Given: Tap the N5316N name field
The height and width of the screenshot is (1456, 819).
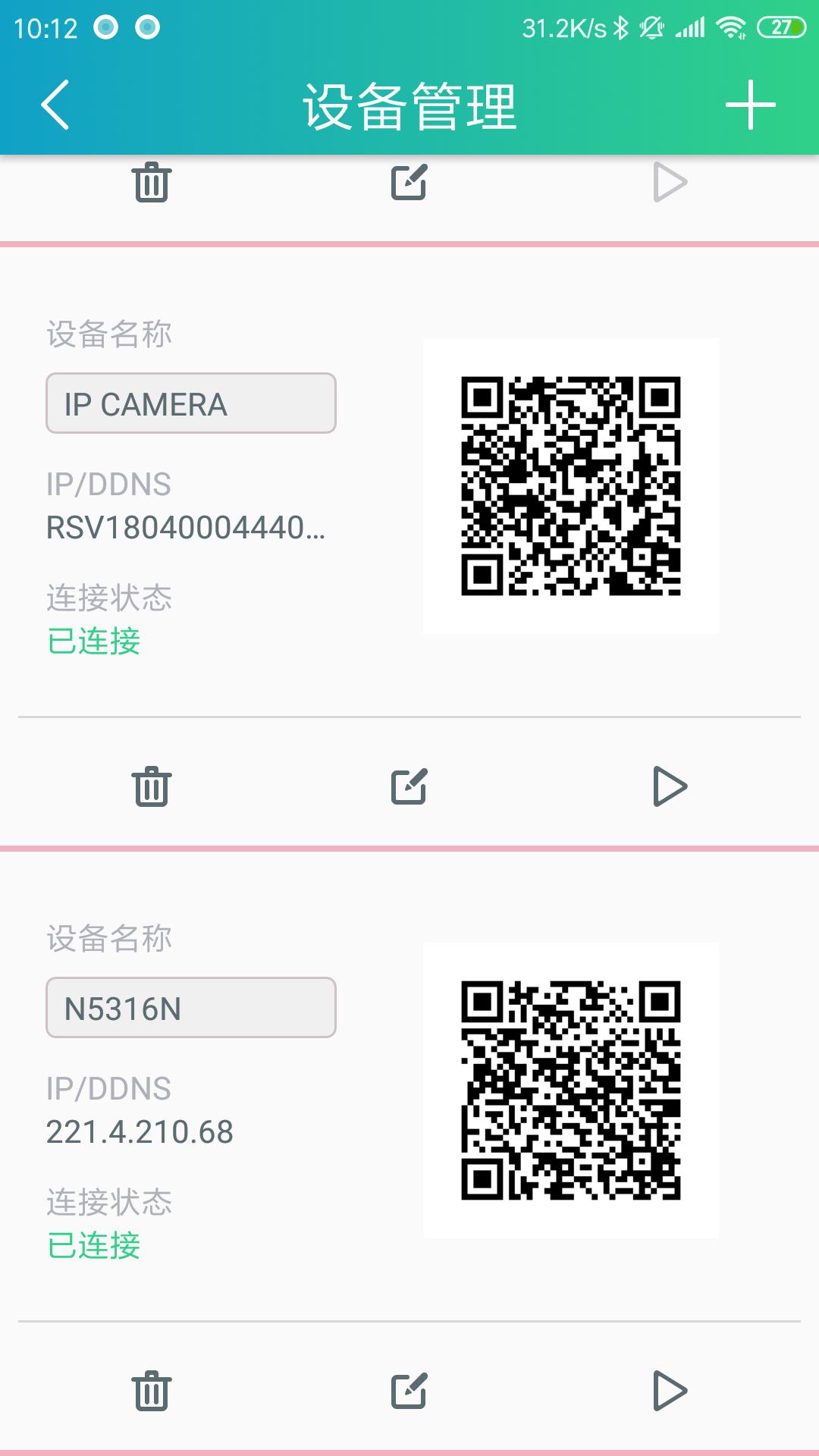Looking at the screenshot, I should pyautogui.click(x=191, y=1008).
